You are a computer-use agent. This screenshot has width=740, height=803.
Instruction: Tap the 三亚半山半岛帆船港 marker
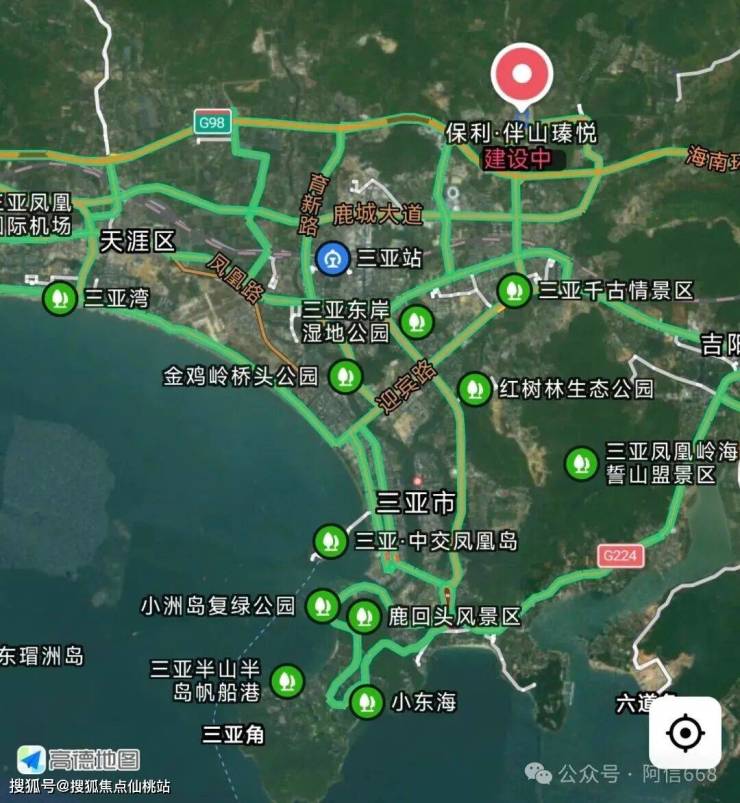pyautogui.click(x=287, y=681)
